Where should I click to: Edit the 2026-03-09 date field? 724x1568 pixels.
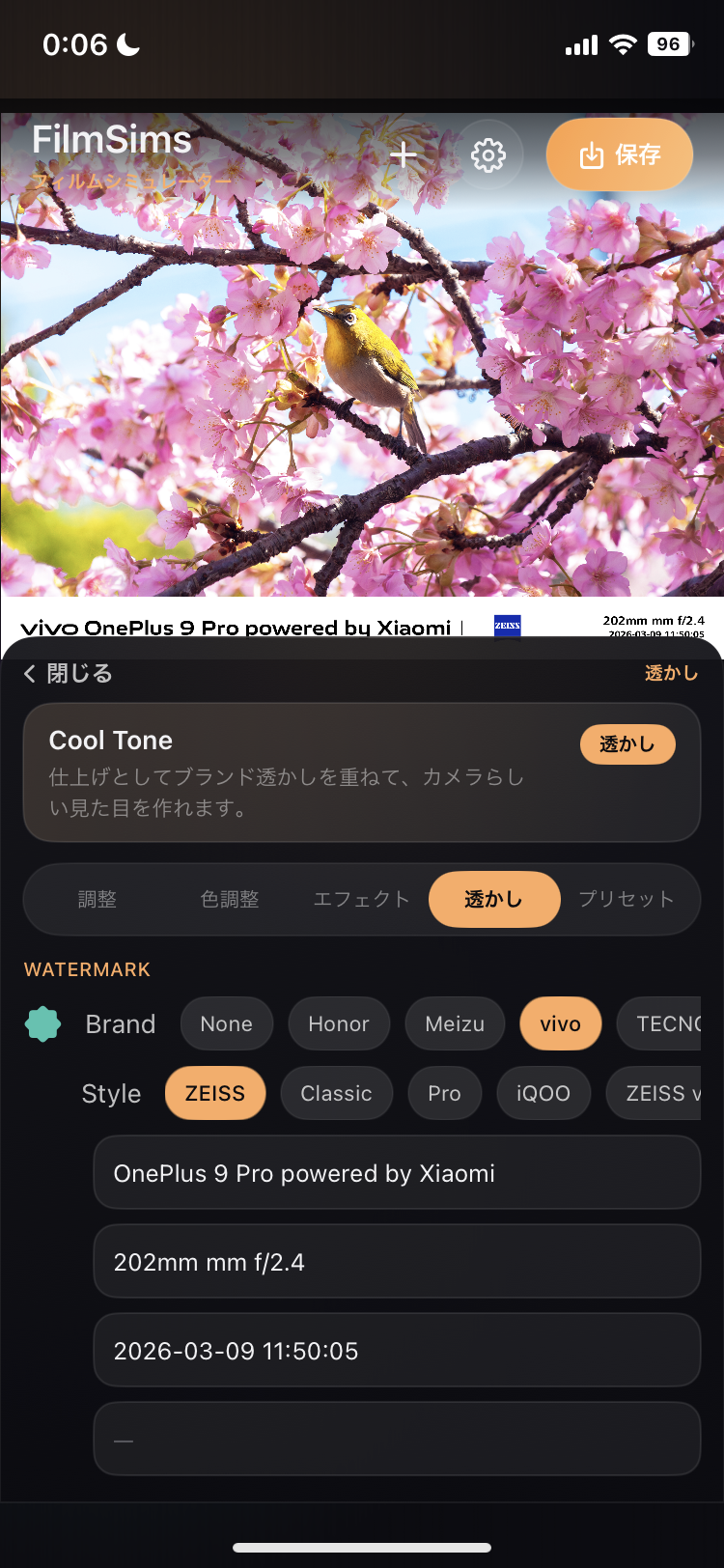pos(397,1350)
